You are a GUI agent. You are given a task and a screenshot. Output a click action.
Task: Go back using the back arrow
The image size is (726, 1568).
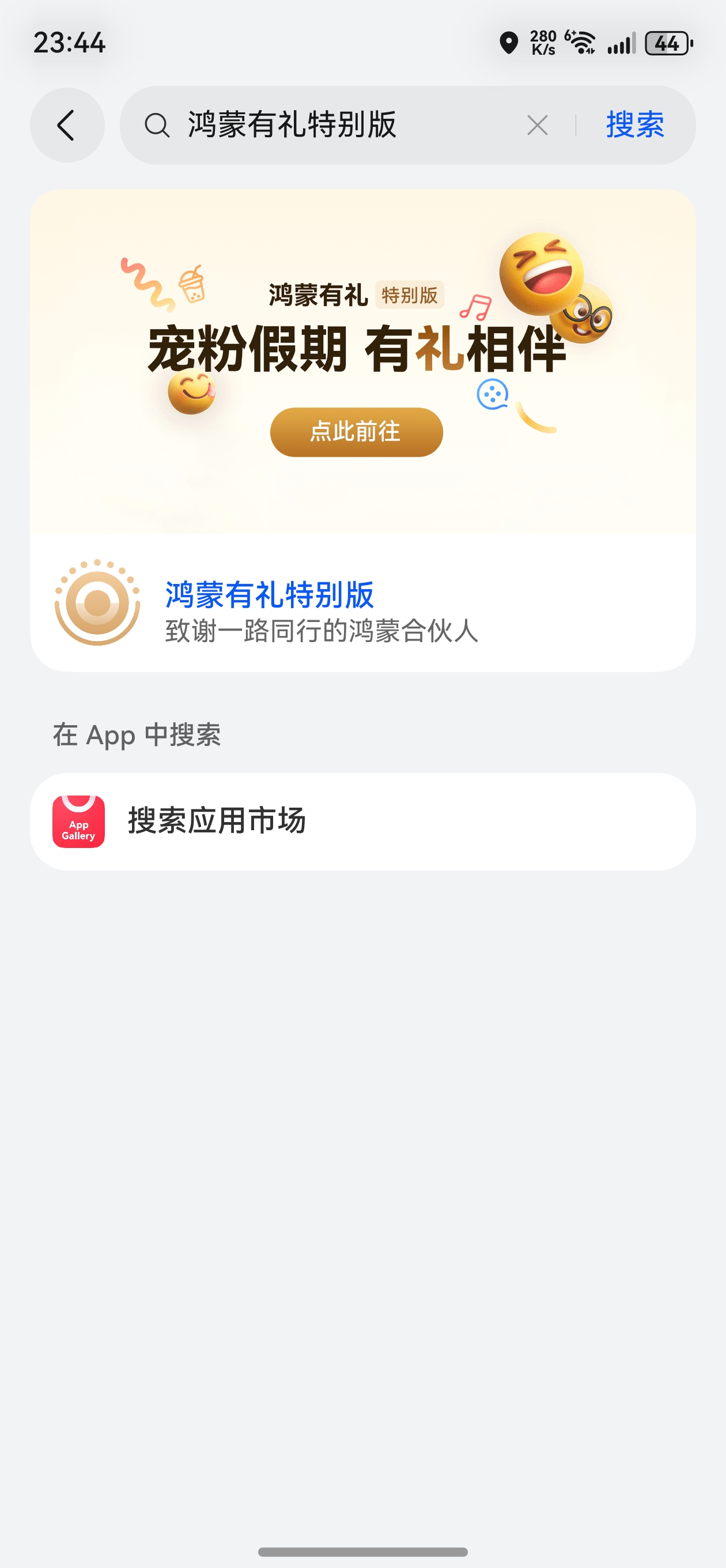tap(67, 126)
